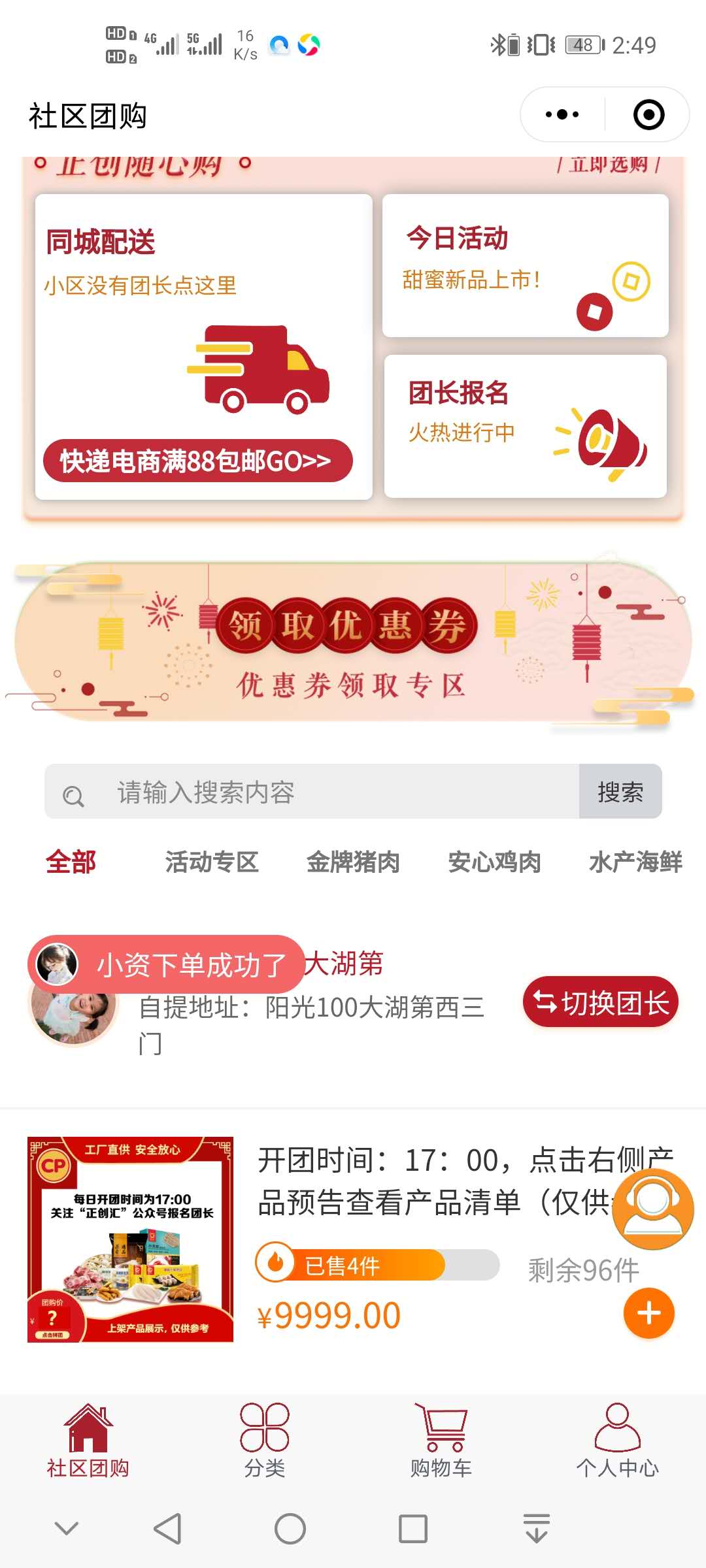The height and width of the screenshot is (1568, 706).
Task: Switch to the 金牌猪肉 tab
Action: click(x=353, y=862)
